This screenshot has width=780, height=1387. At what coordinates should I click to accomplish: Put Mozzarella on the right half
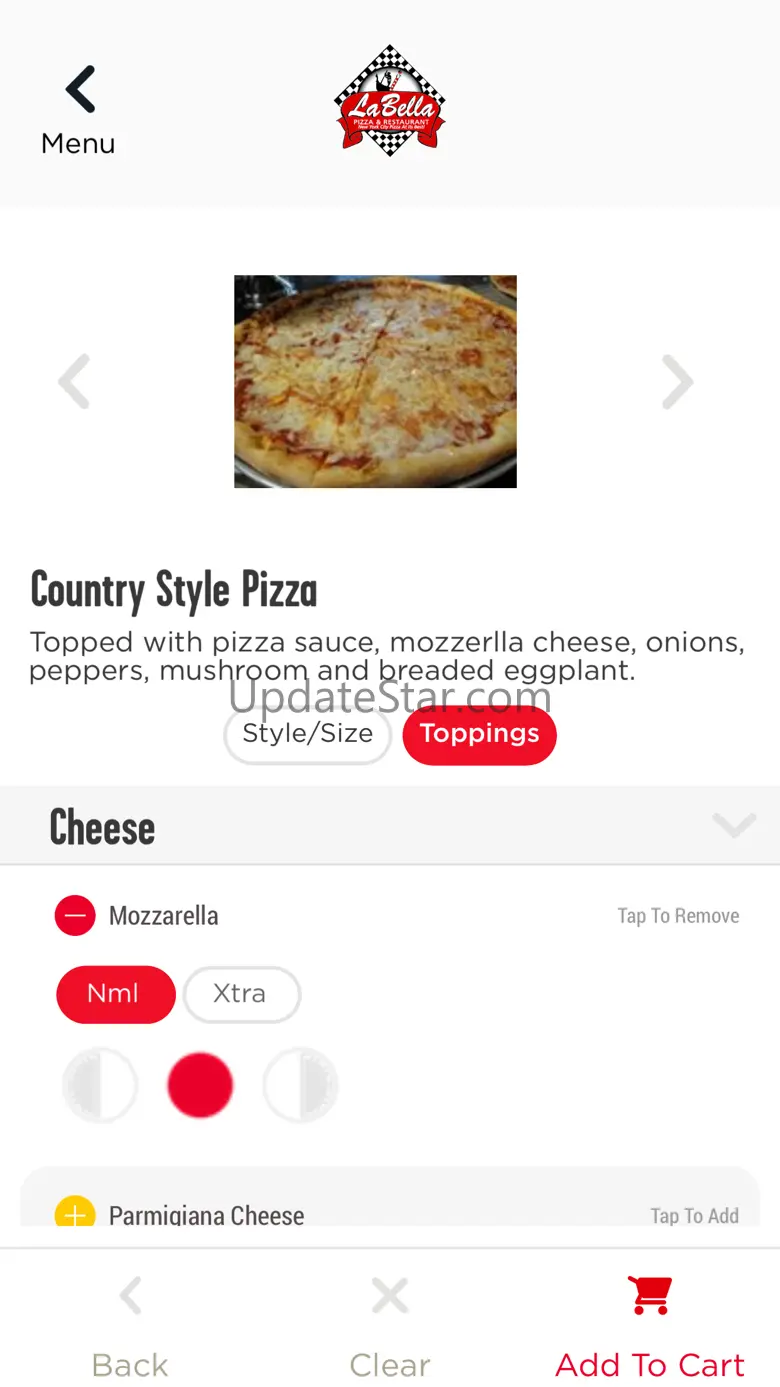[301, 1085]
